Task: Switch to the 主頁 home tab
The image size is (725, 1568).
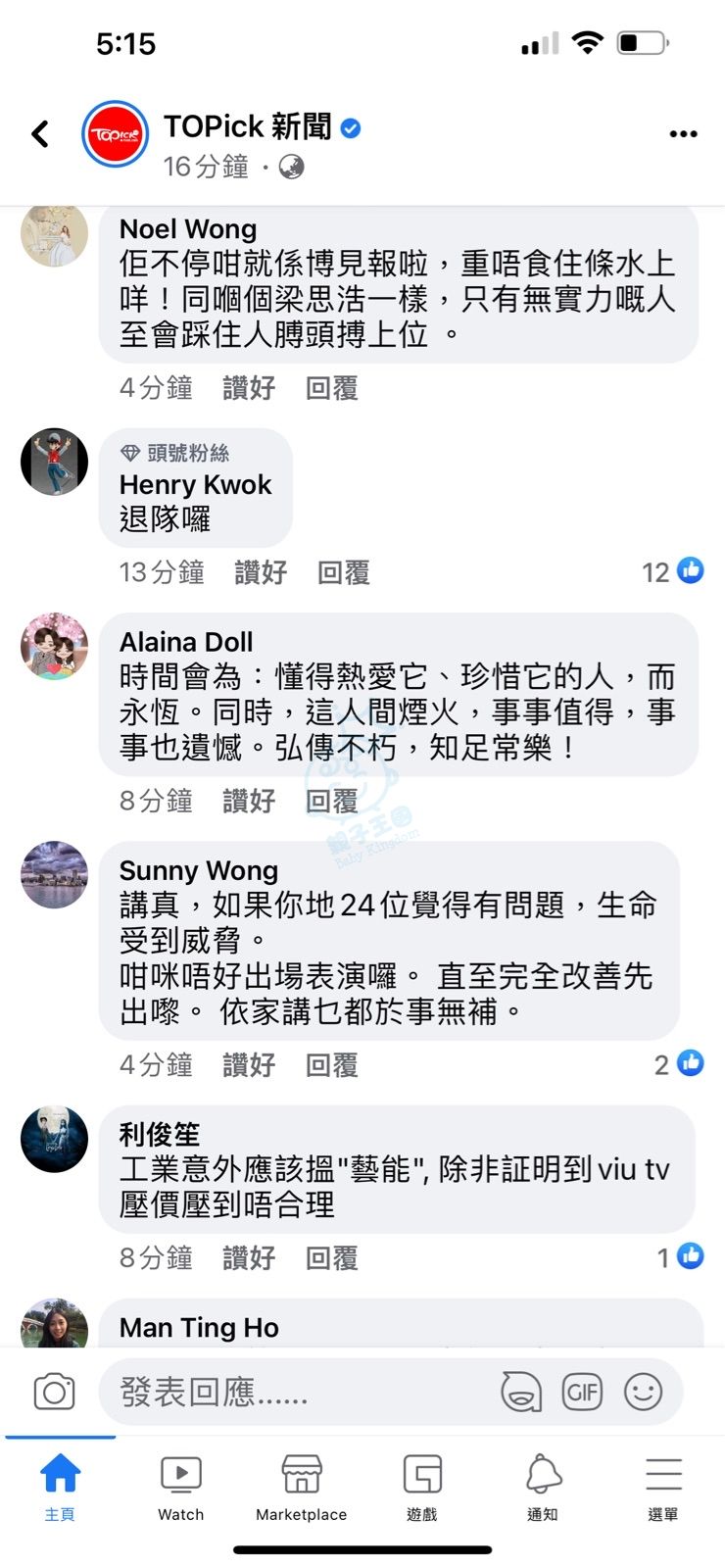Action: [x=60, y=1486]
